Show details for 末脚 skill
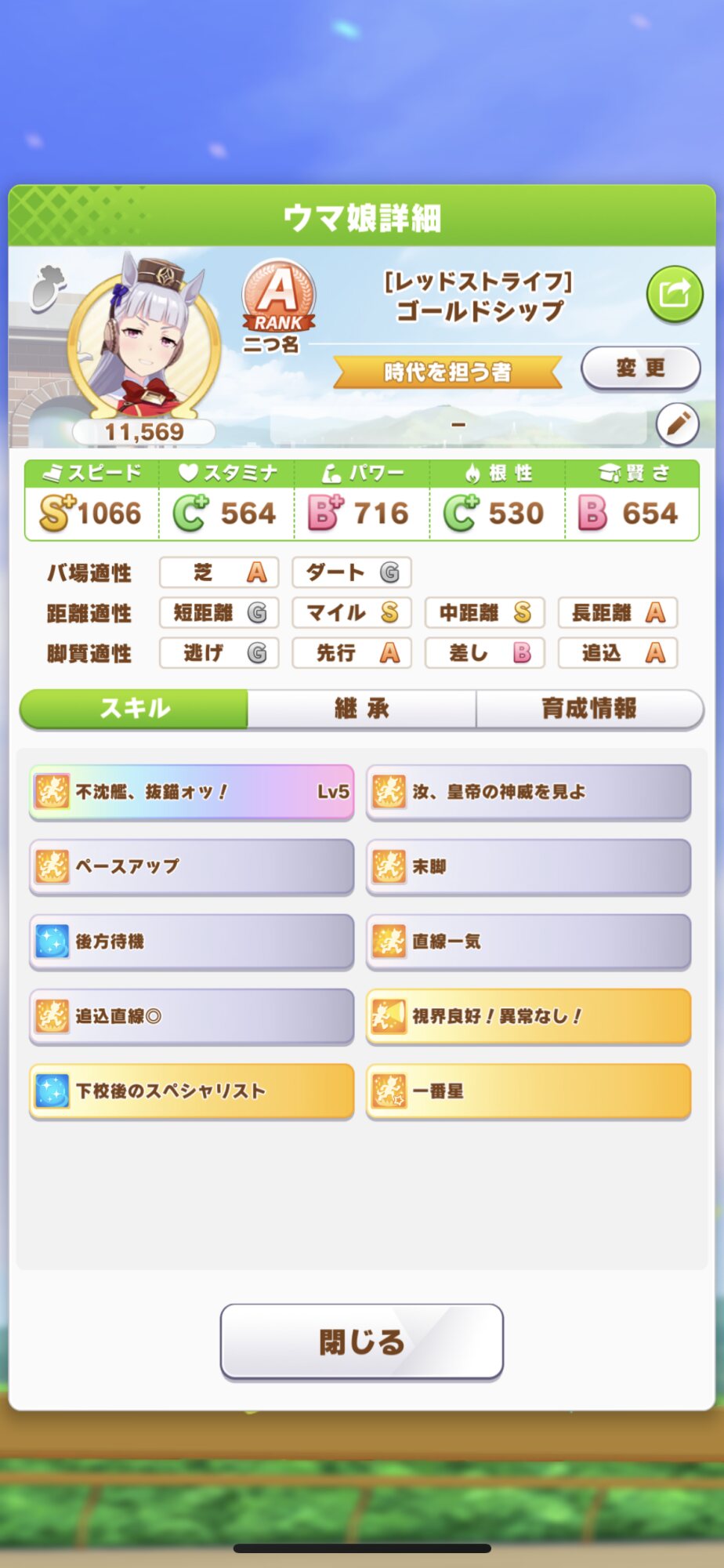 (528, 866)
